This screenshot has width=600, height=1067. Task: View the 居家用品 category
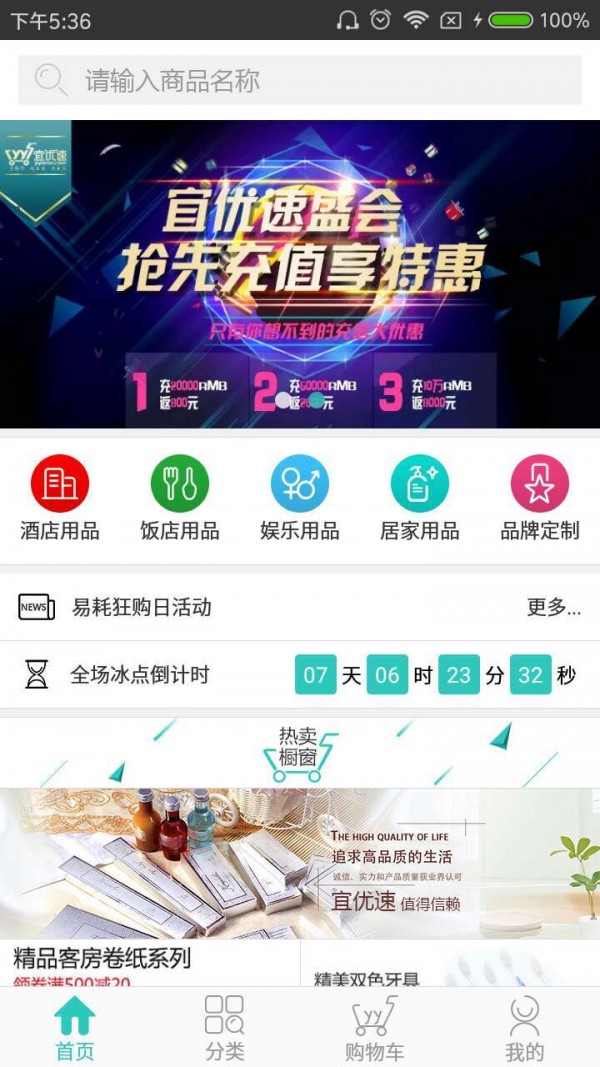420,497
